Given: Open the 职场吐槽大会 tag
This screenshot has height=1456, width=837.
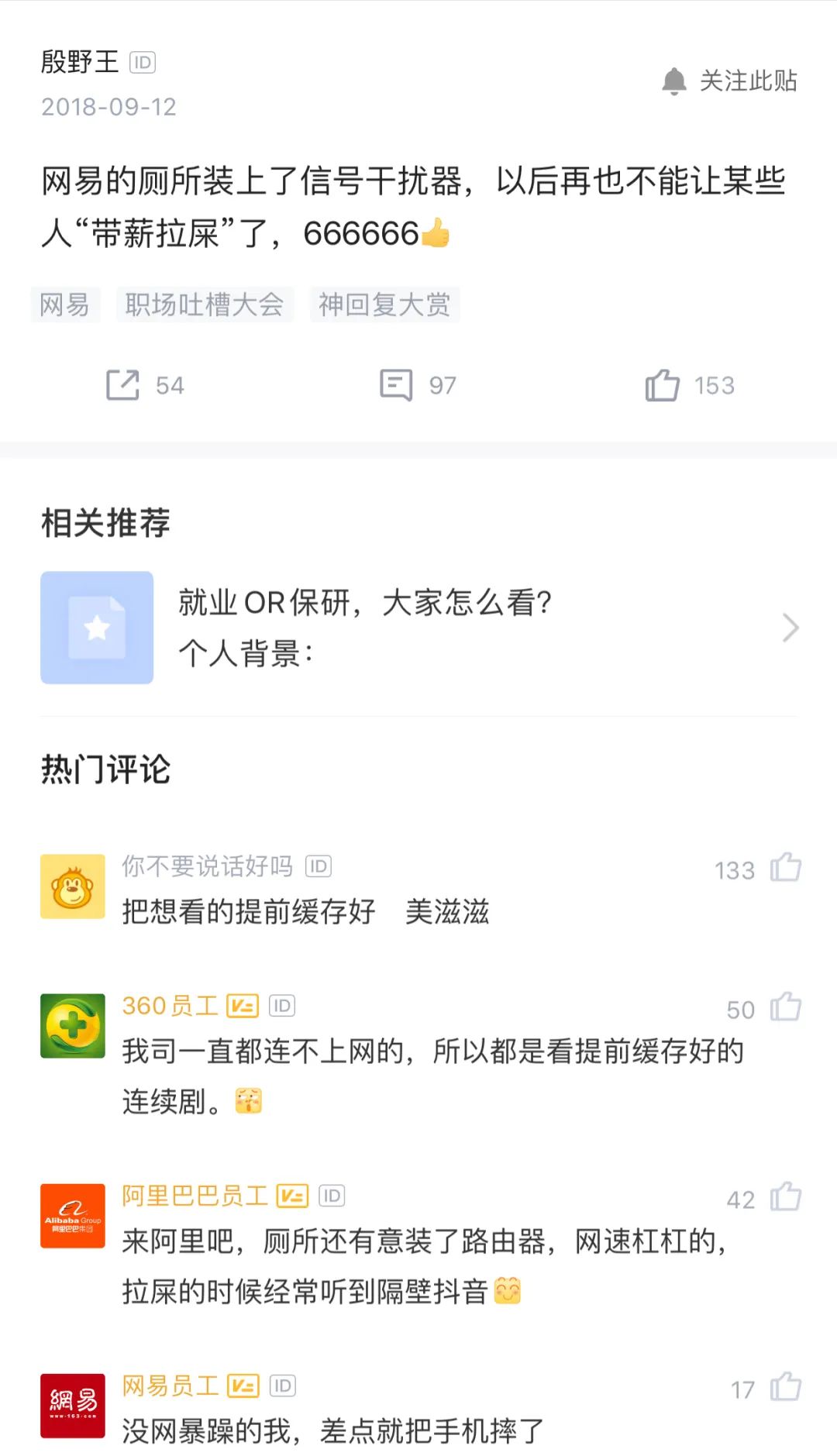Looking at the screenshot, I should pos(205,305).
